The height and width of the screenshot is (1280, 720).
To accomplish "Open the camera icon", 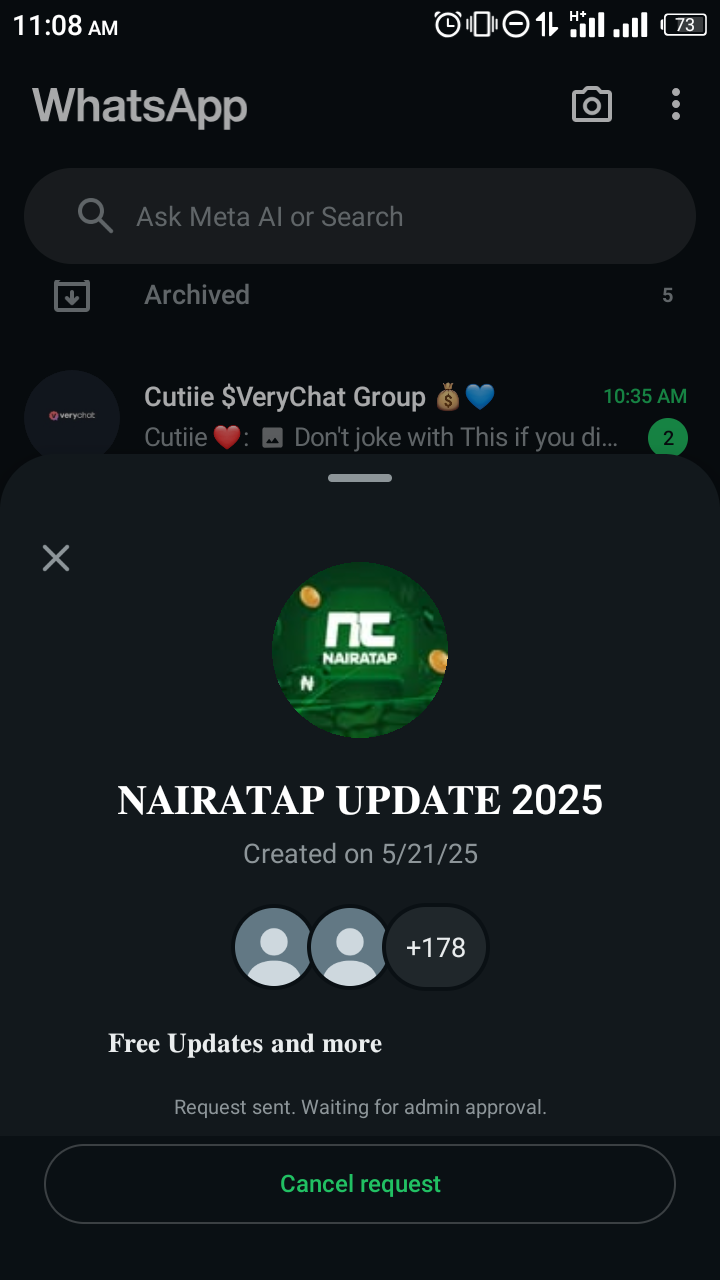I will click(x=591, y=105).
